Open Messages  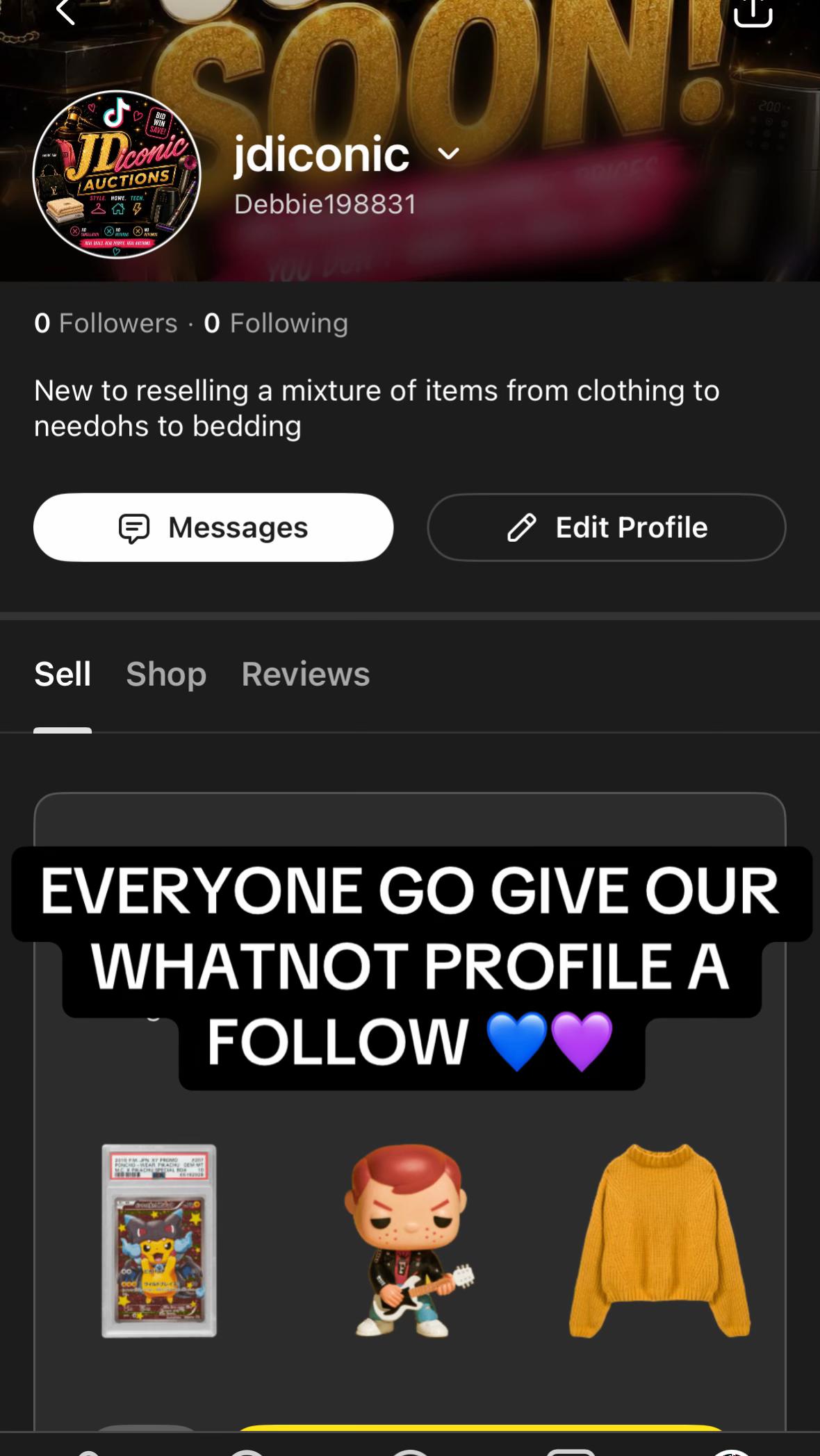[x=213, y=527]
